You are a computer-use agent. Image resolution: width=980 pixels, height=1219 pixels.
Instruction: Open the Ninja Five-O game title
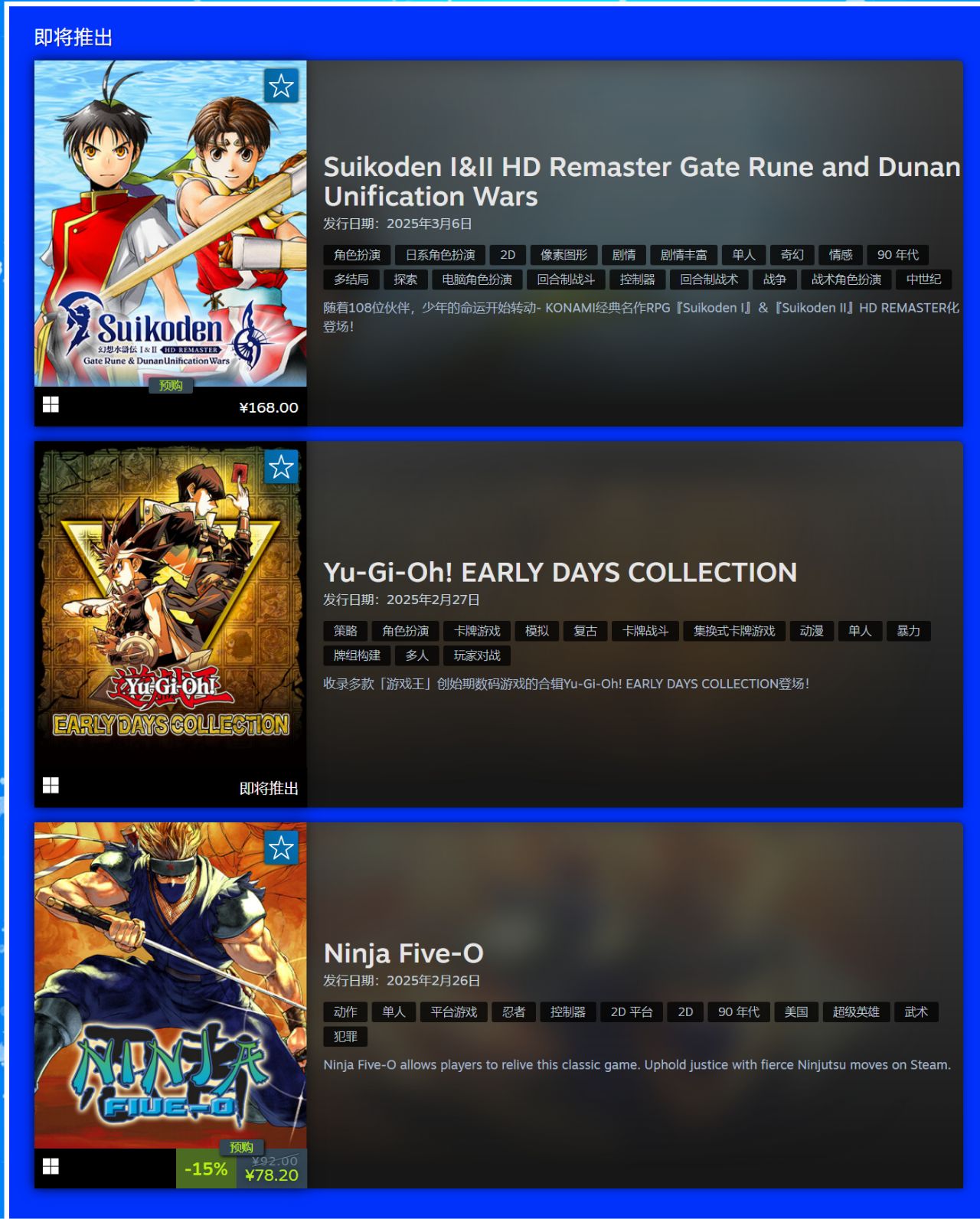point(403,953)
